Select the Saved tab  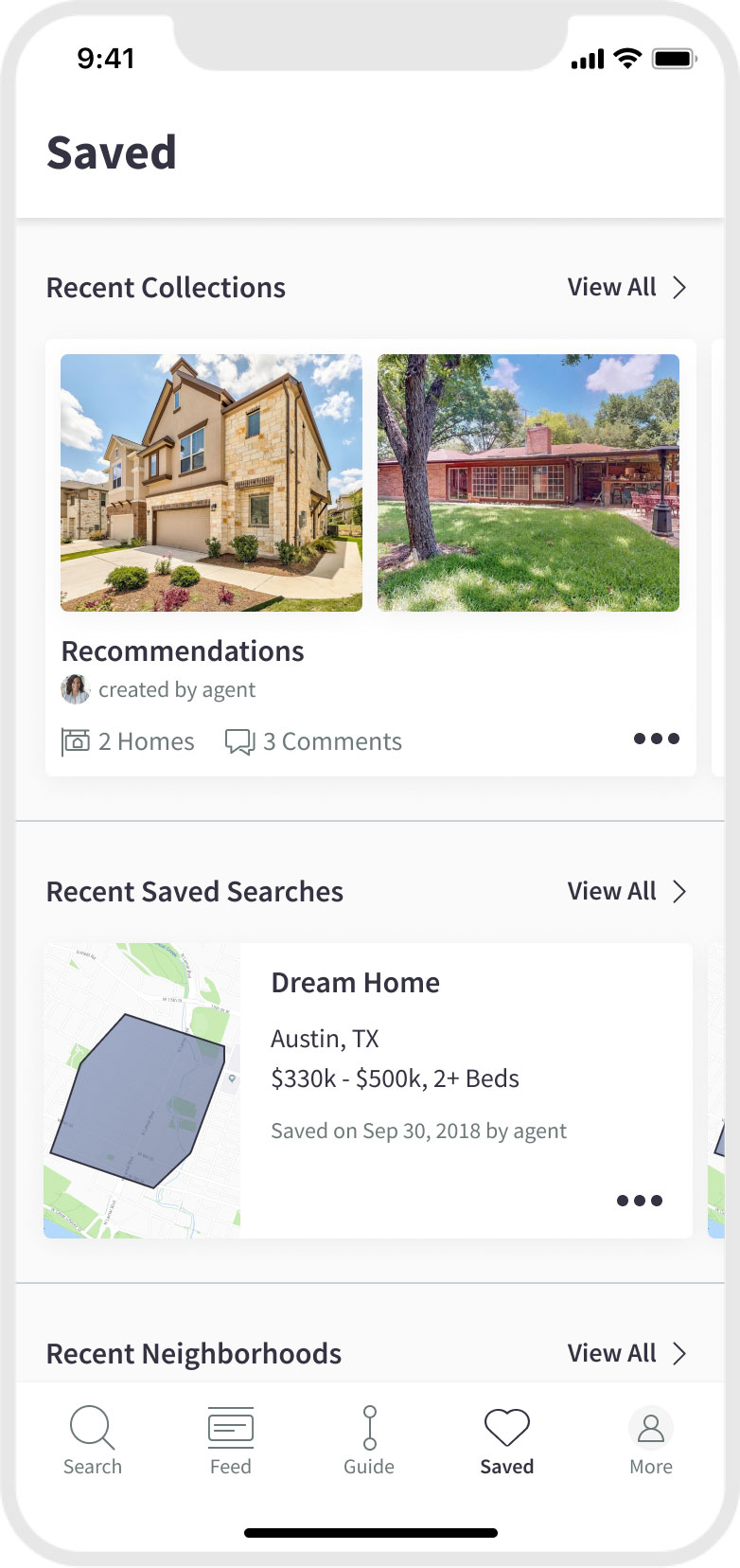point(507,1441)
